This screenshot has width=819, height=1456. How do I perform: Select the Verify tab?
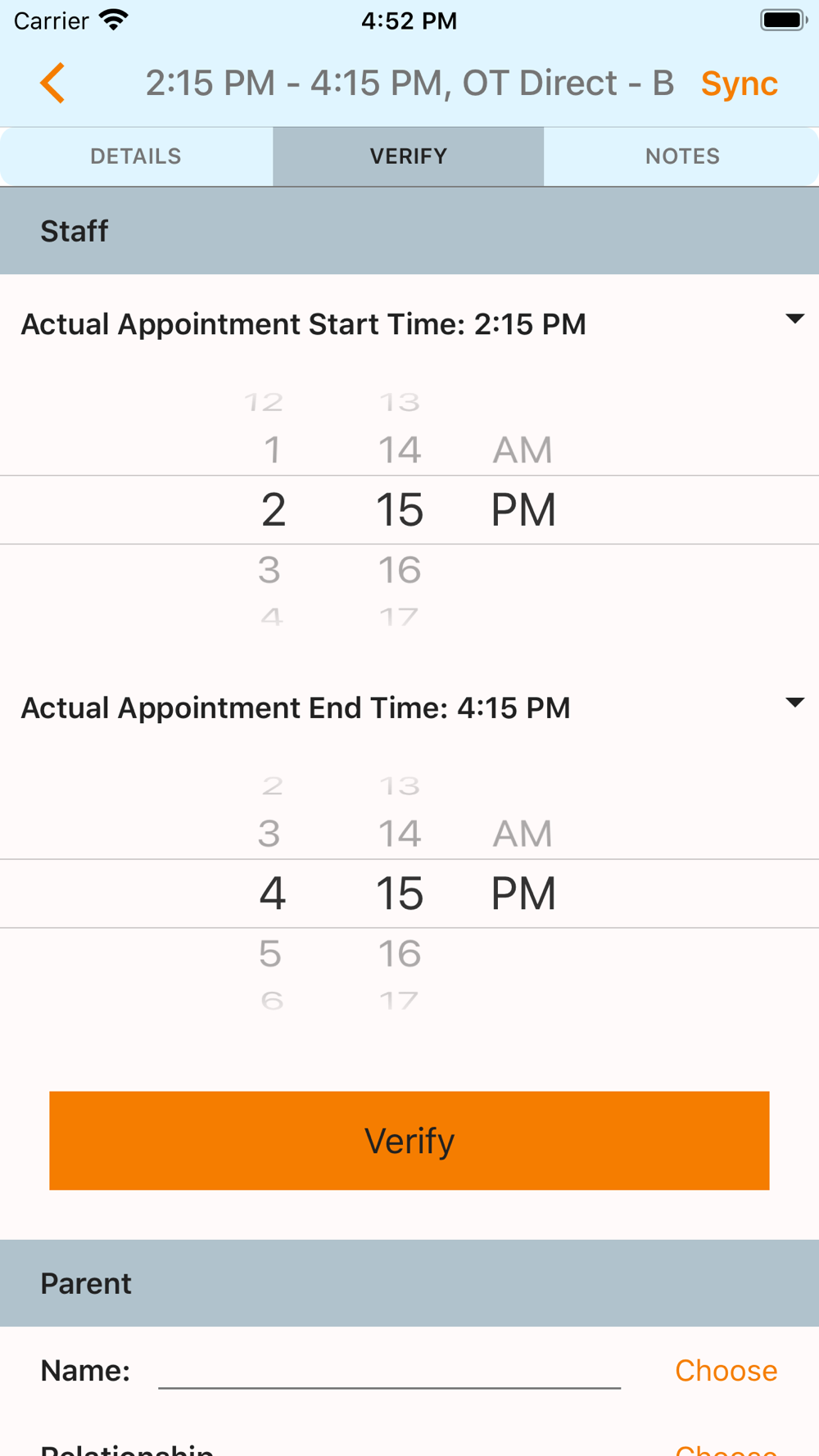pos(409,156)
